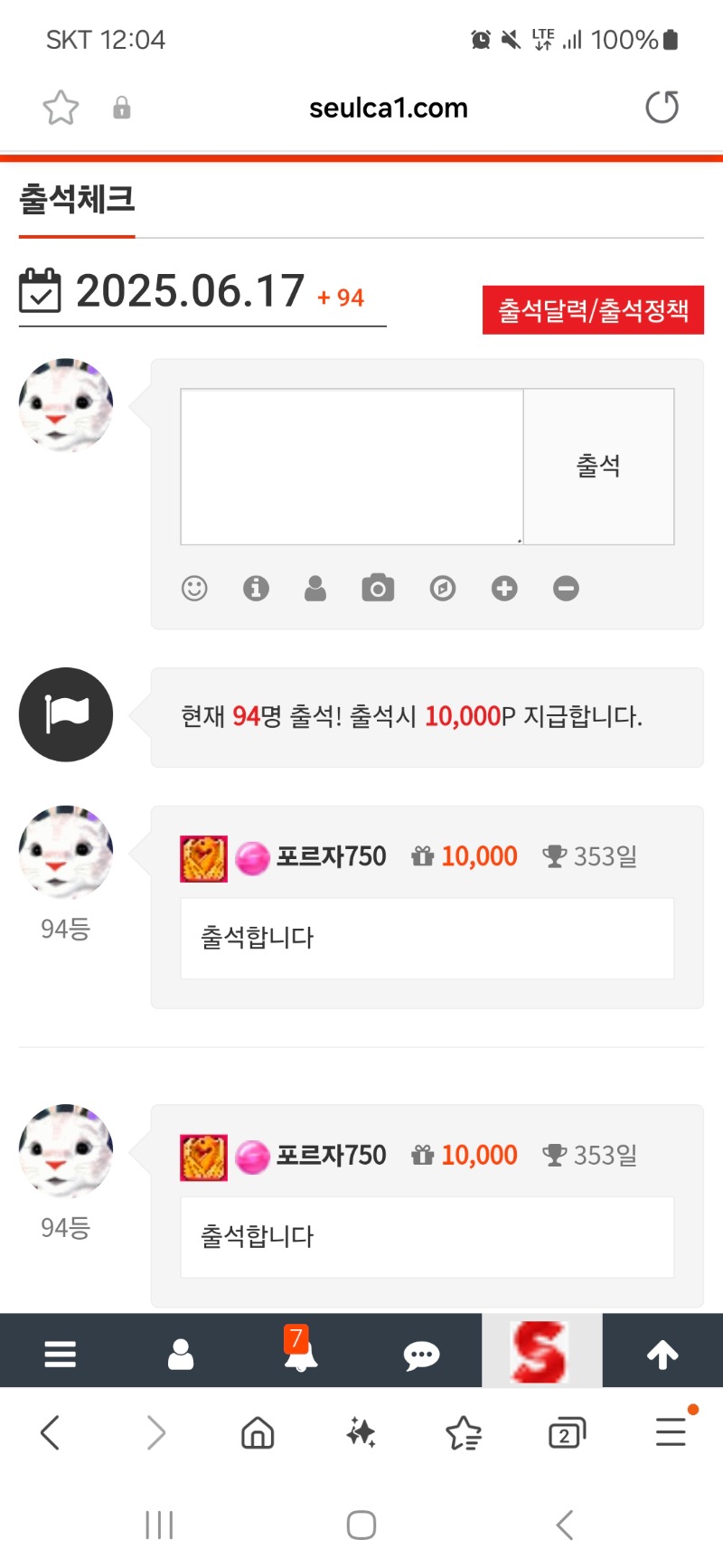Viewport: 723px width, 1568px height.
Task: Tap the camera icon under text box
Action: [378, 589]
